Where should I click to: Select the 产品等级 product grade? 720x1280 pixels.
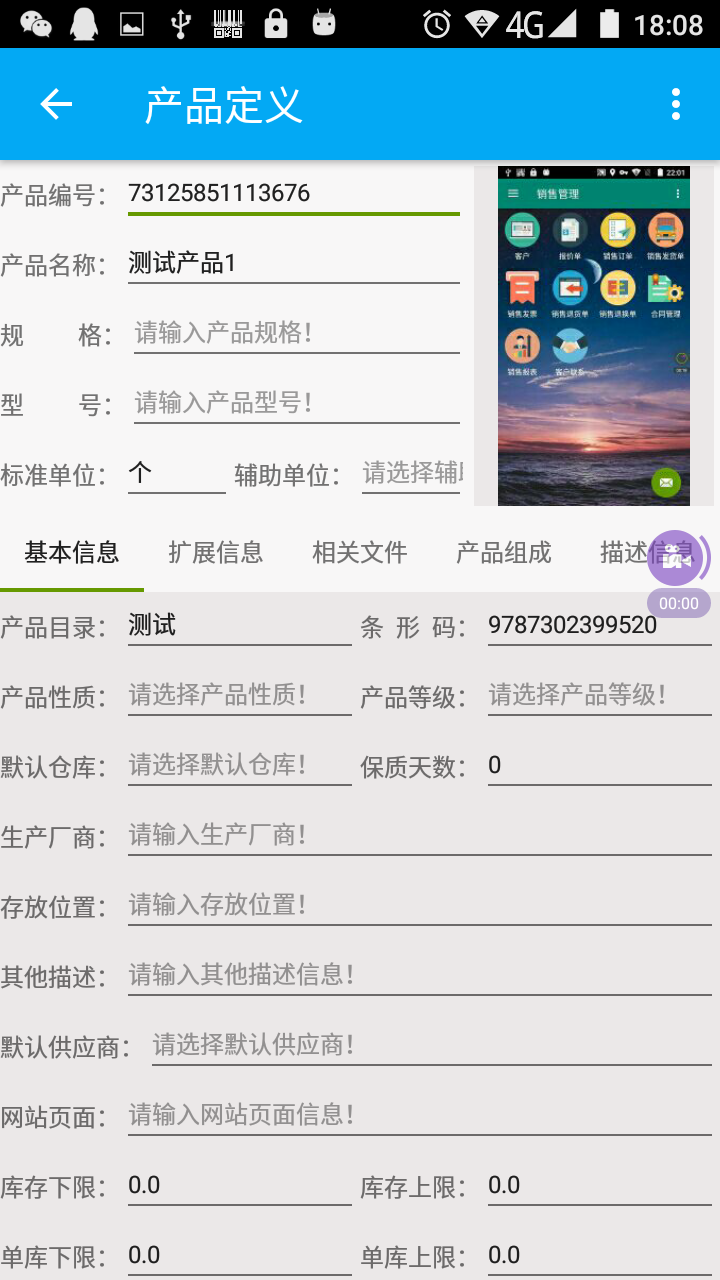[x=598, y=695]
